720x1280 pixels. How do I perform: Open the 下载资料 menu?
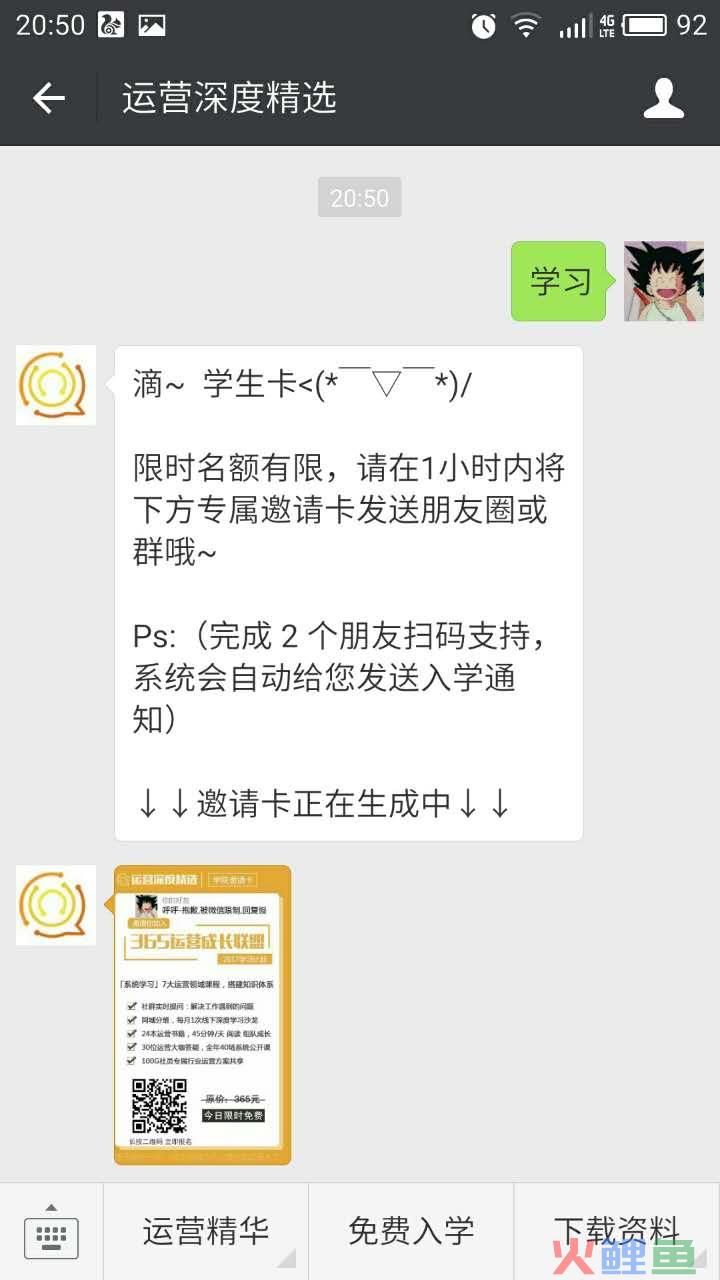(x=617, y=1232)
